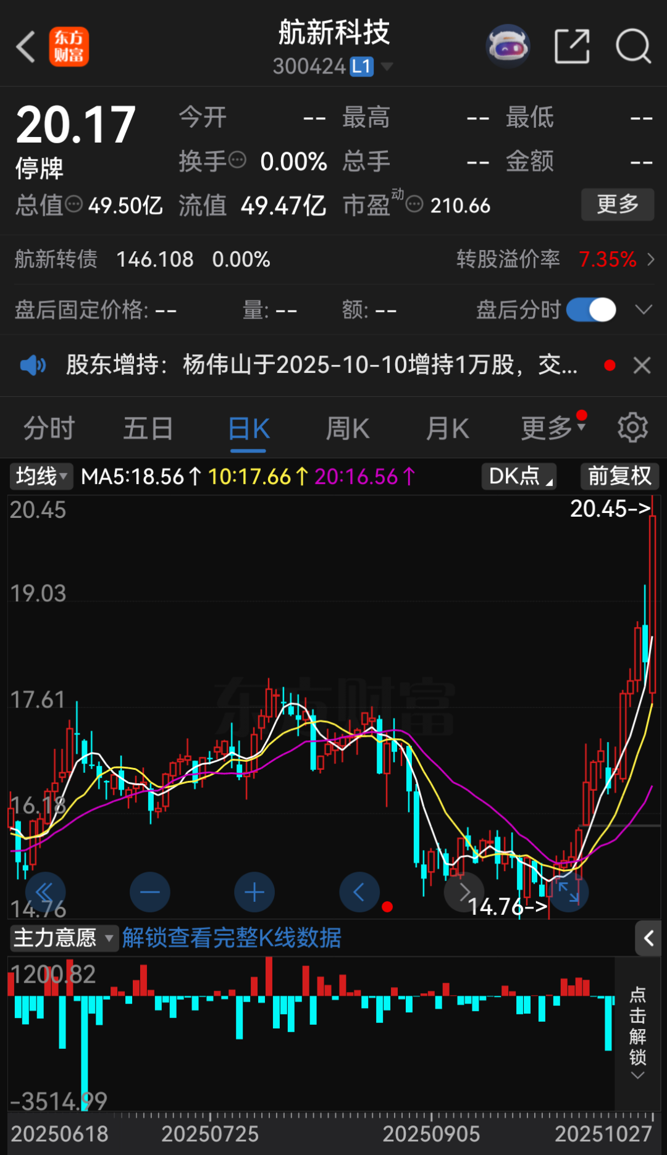Toggle the 盘后分时 switch
667x1155 pixels.
(x=592, y=310)
